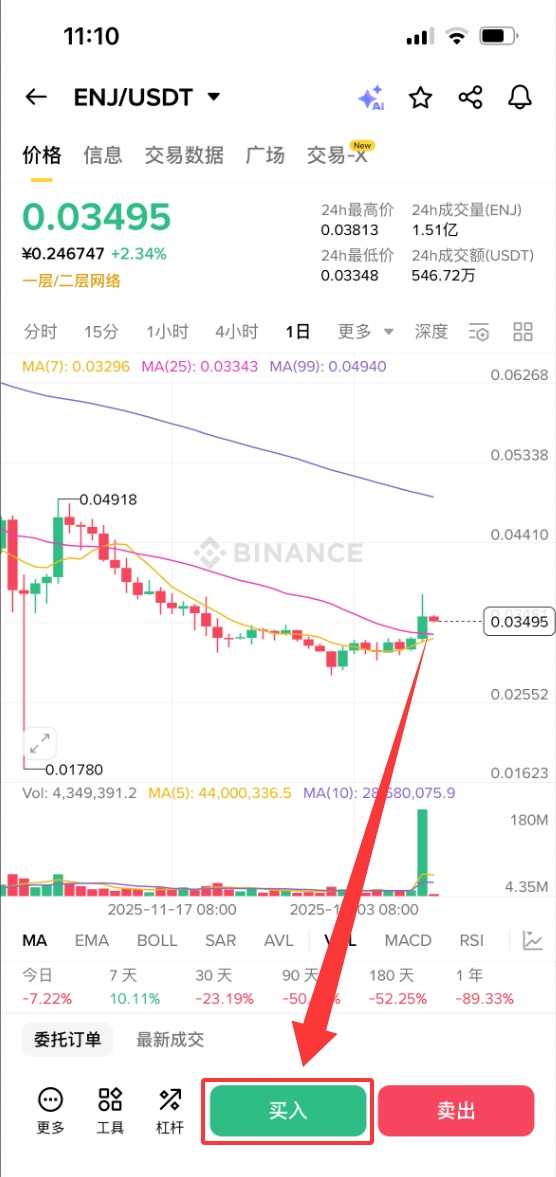Image resolution: width=556 pixels, height=1177 pixels.
Task: Select the 4小时 chart interval
Action: point(236,331)
